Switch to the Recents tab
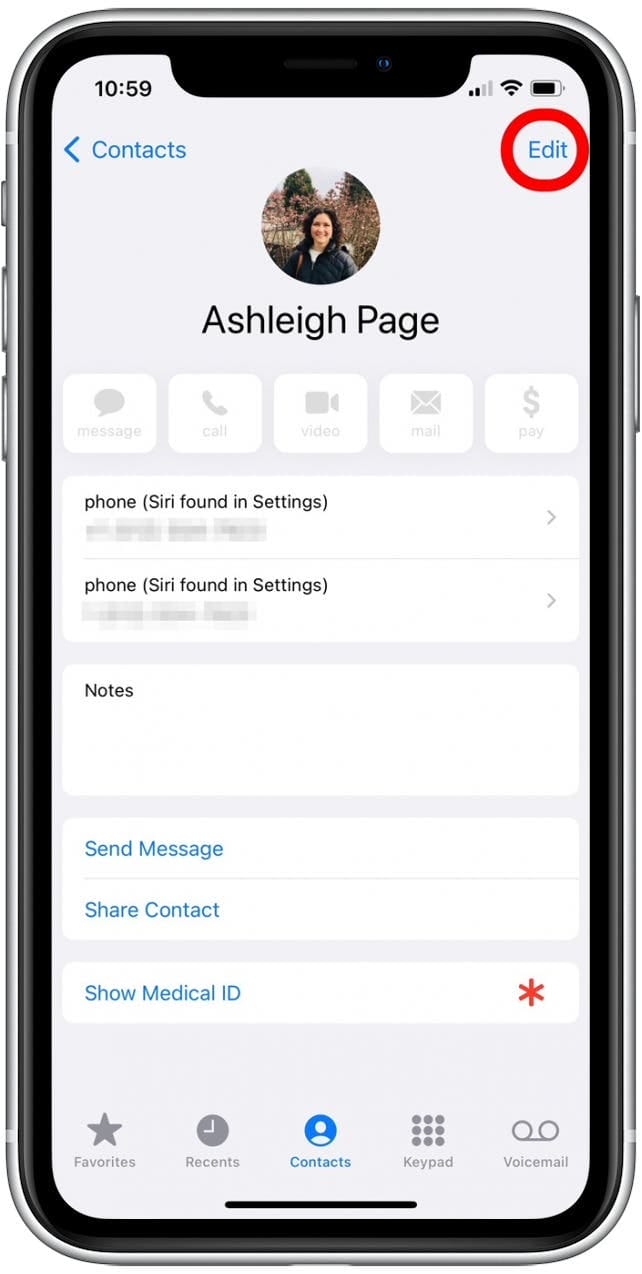This screenshot has width=642, height=1274. (212, 1141)
